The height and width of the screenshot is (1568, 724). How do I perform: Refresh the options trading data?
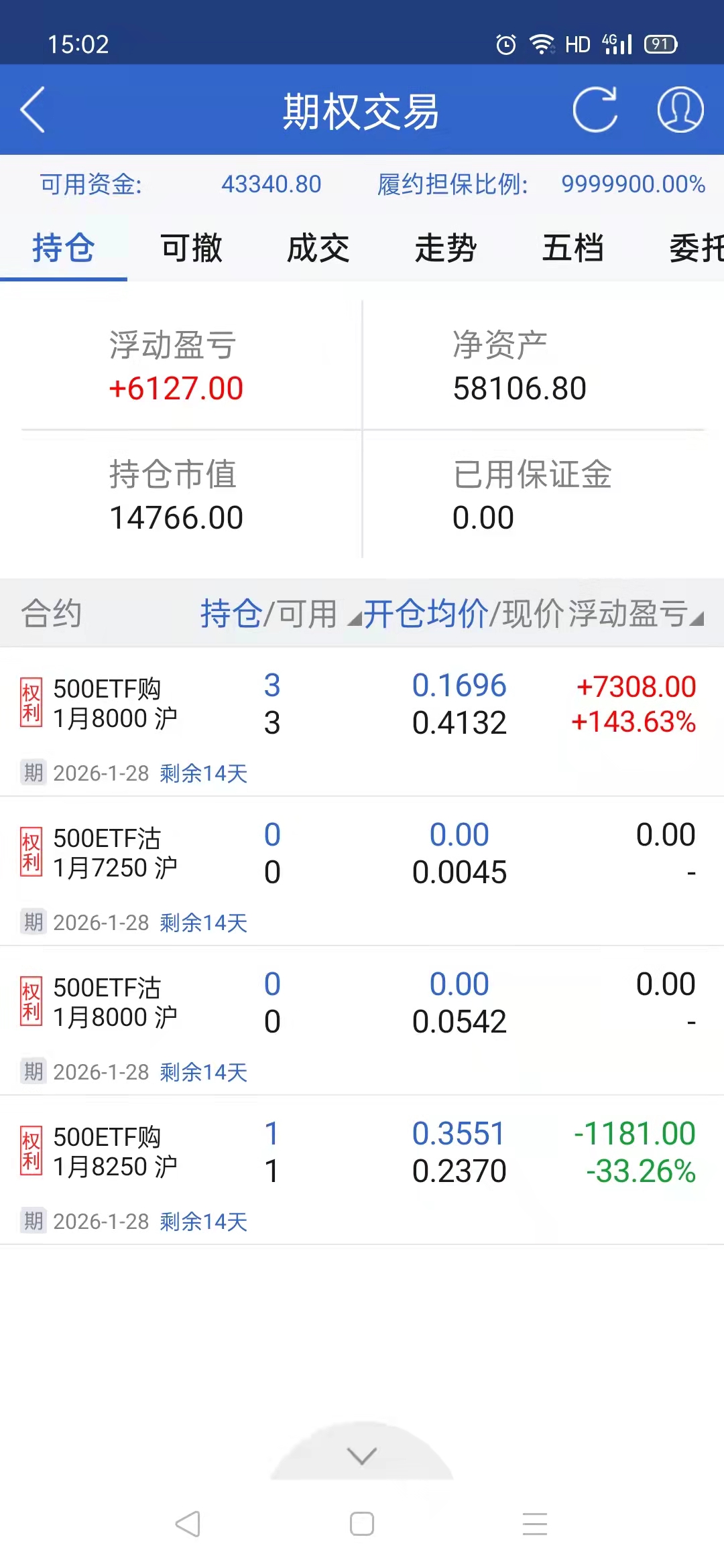coord(595,110)
